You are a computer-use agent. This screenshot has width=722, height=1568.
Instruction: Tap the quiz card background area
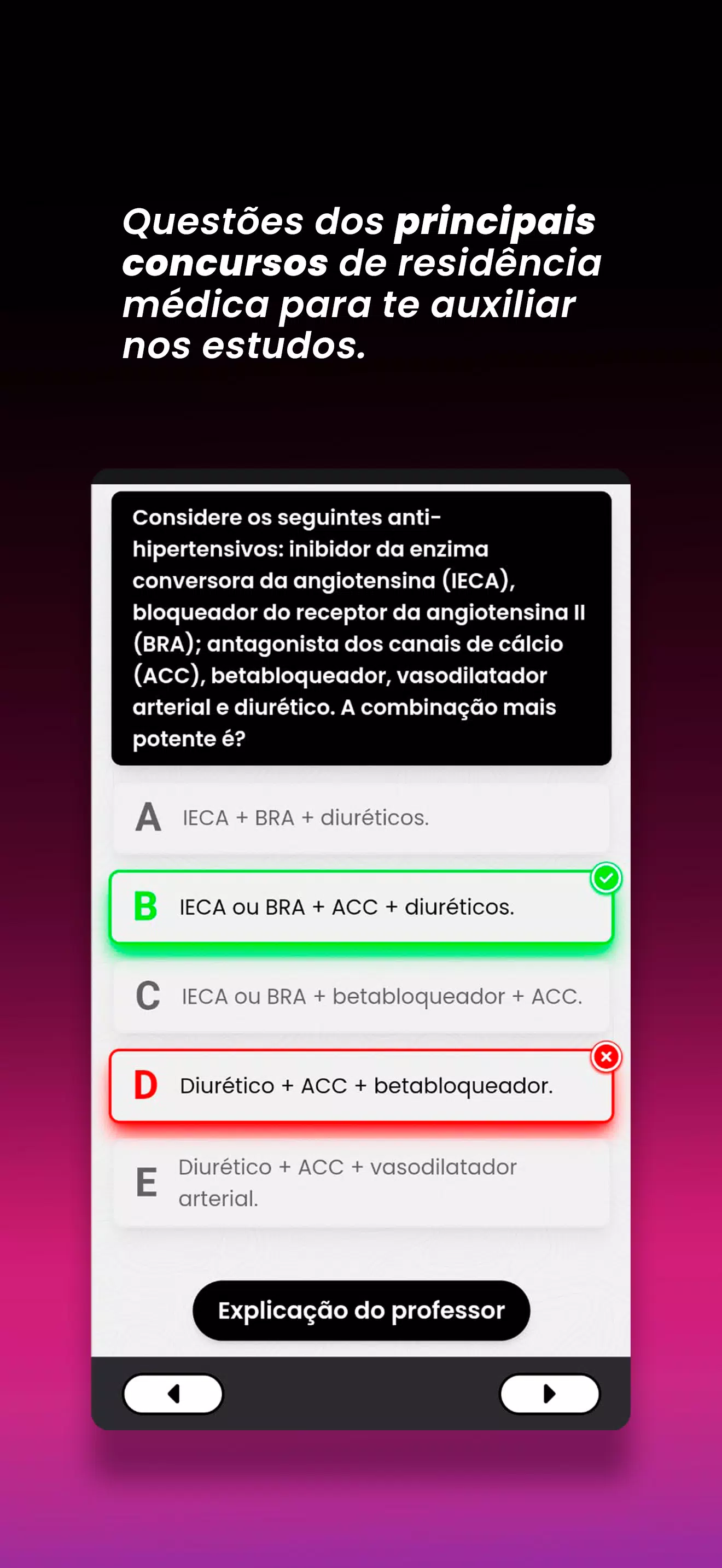click(x=361, y=1254)
